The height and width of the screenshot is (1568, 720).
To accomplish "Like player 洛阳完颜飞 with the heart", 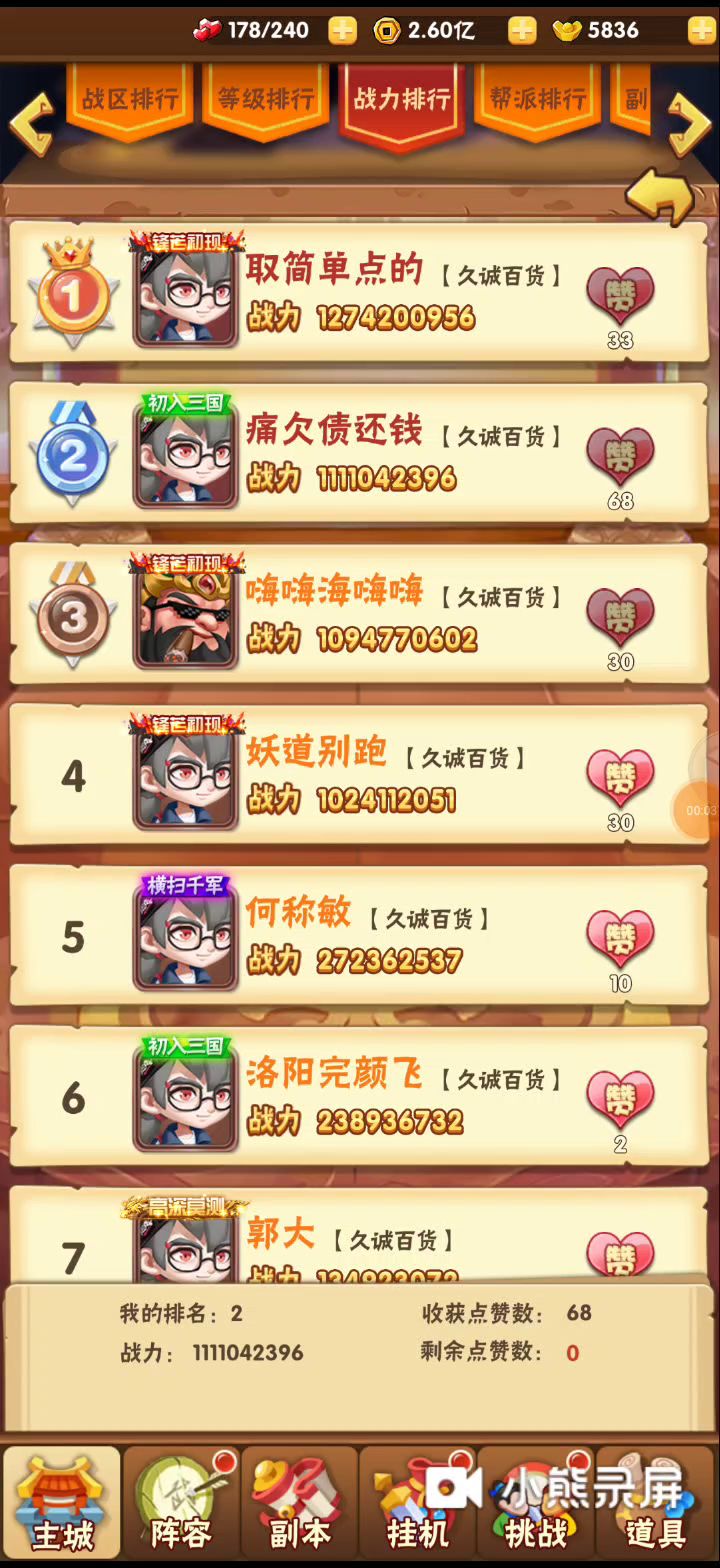I will tap(620, 1098).
